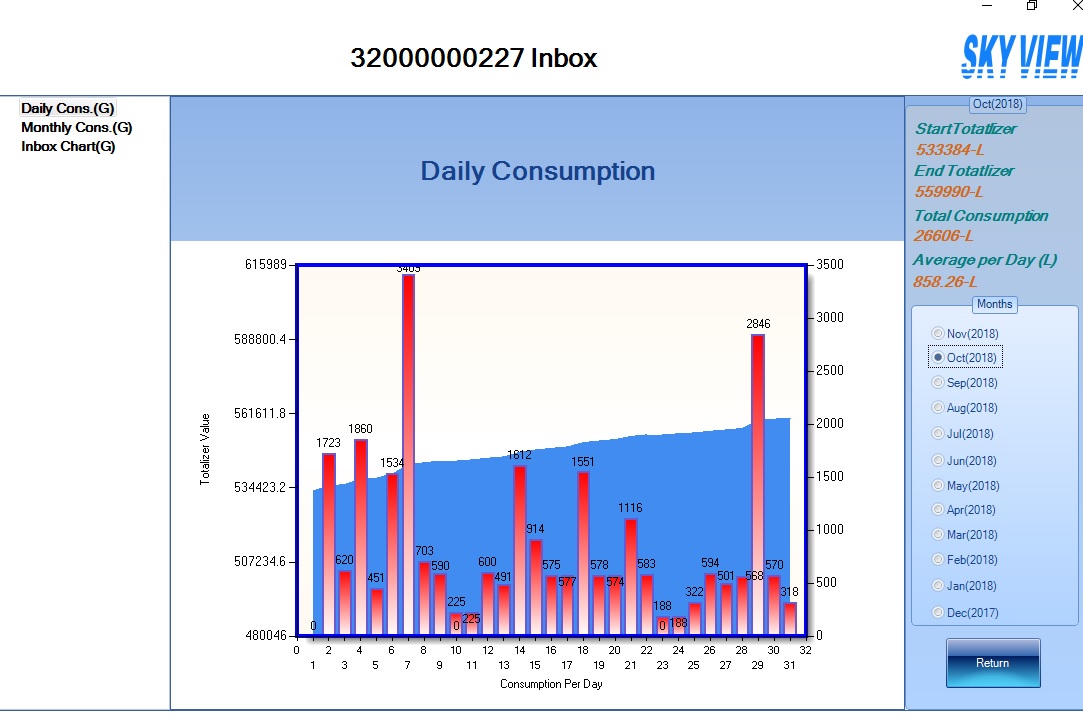Open Inbox Chart(G)
The height and width of the screenshot is (719, 1083).
[x=68, y=146]
